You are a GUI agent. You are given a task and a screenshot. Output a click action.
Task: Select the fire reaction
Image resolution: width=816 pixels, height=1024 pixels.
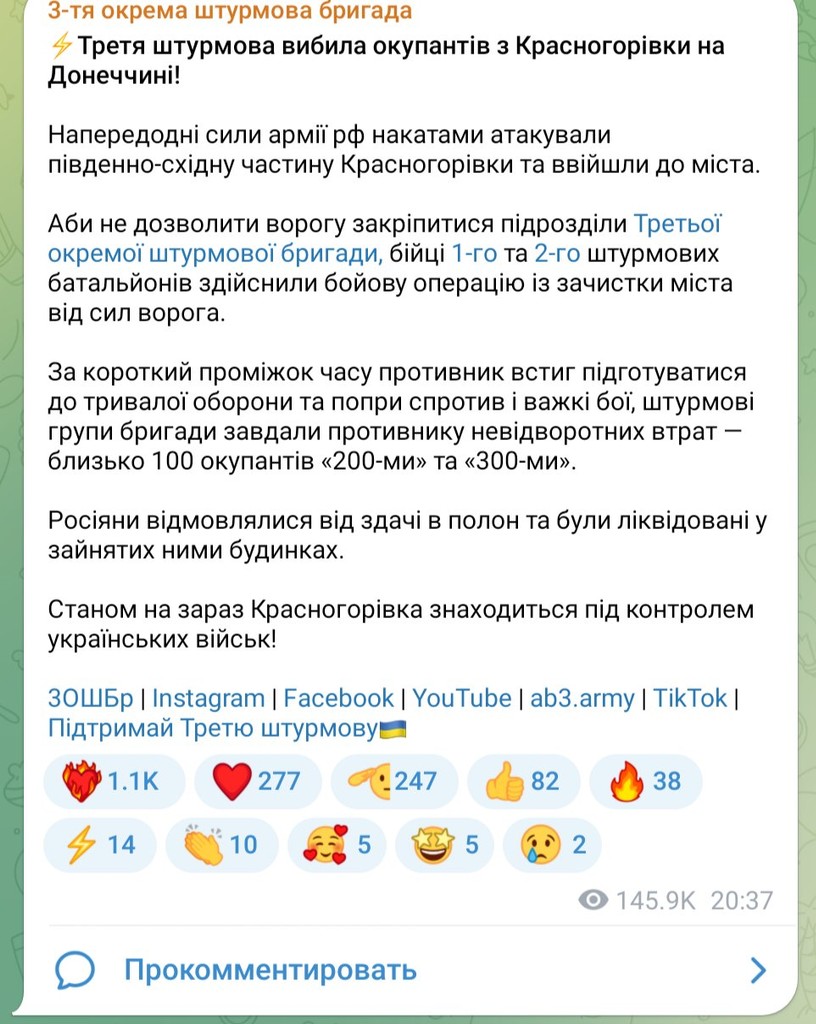pos(645,781)
